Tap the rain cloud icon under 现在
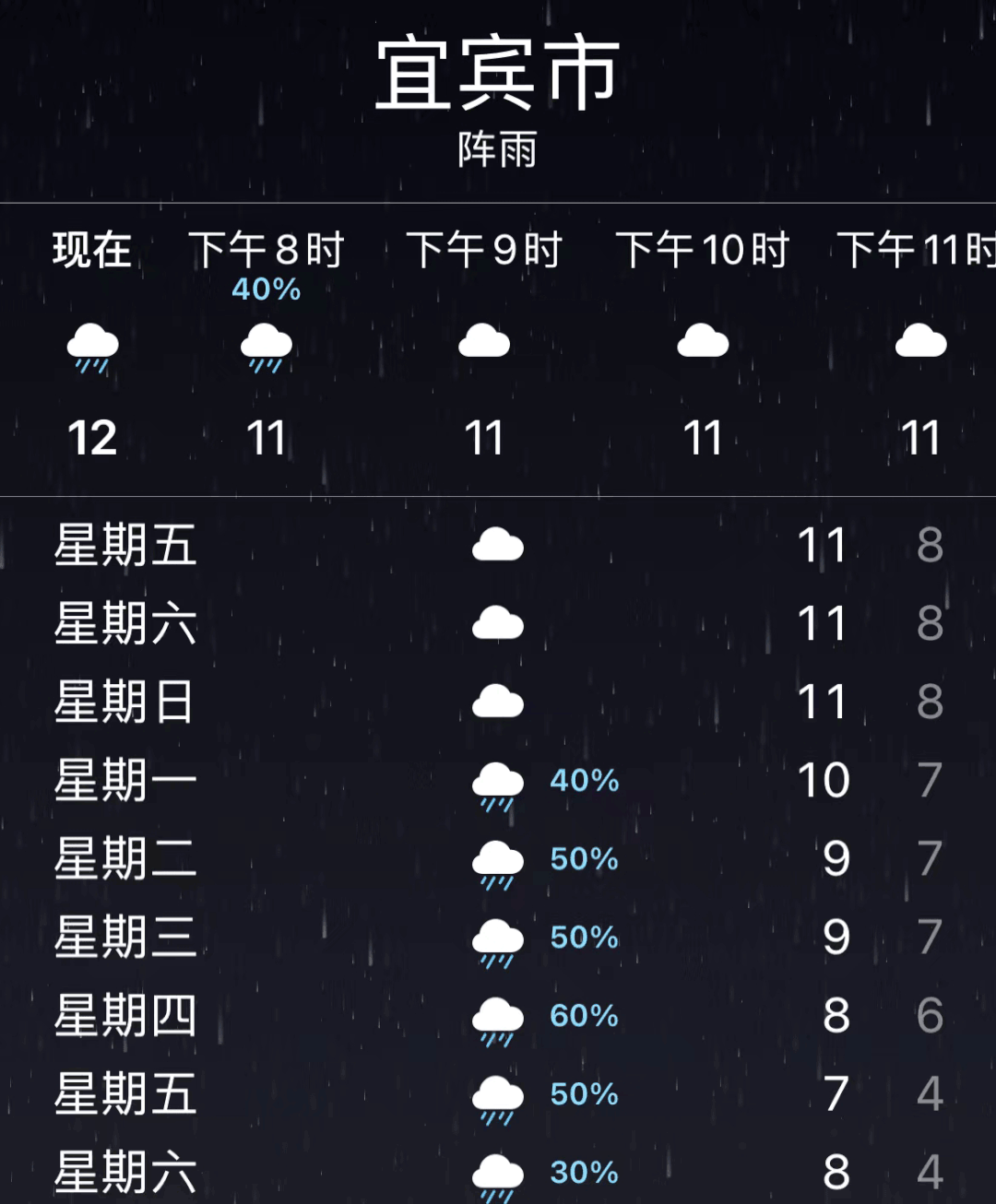 (92, 350)
